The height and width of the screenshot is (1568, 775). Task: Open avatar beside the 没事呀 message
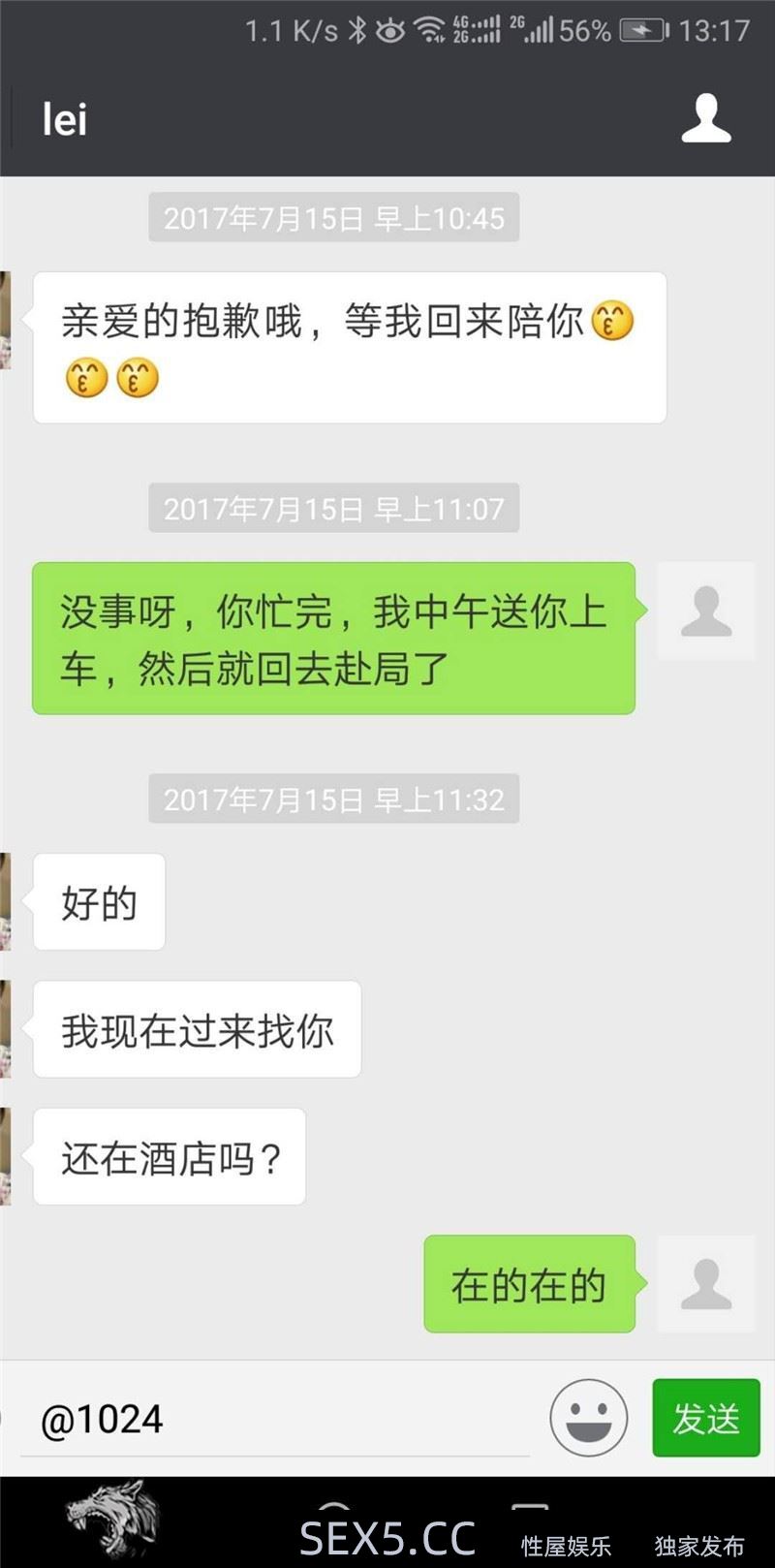(x=705, y=611)
